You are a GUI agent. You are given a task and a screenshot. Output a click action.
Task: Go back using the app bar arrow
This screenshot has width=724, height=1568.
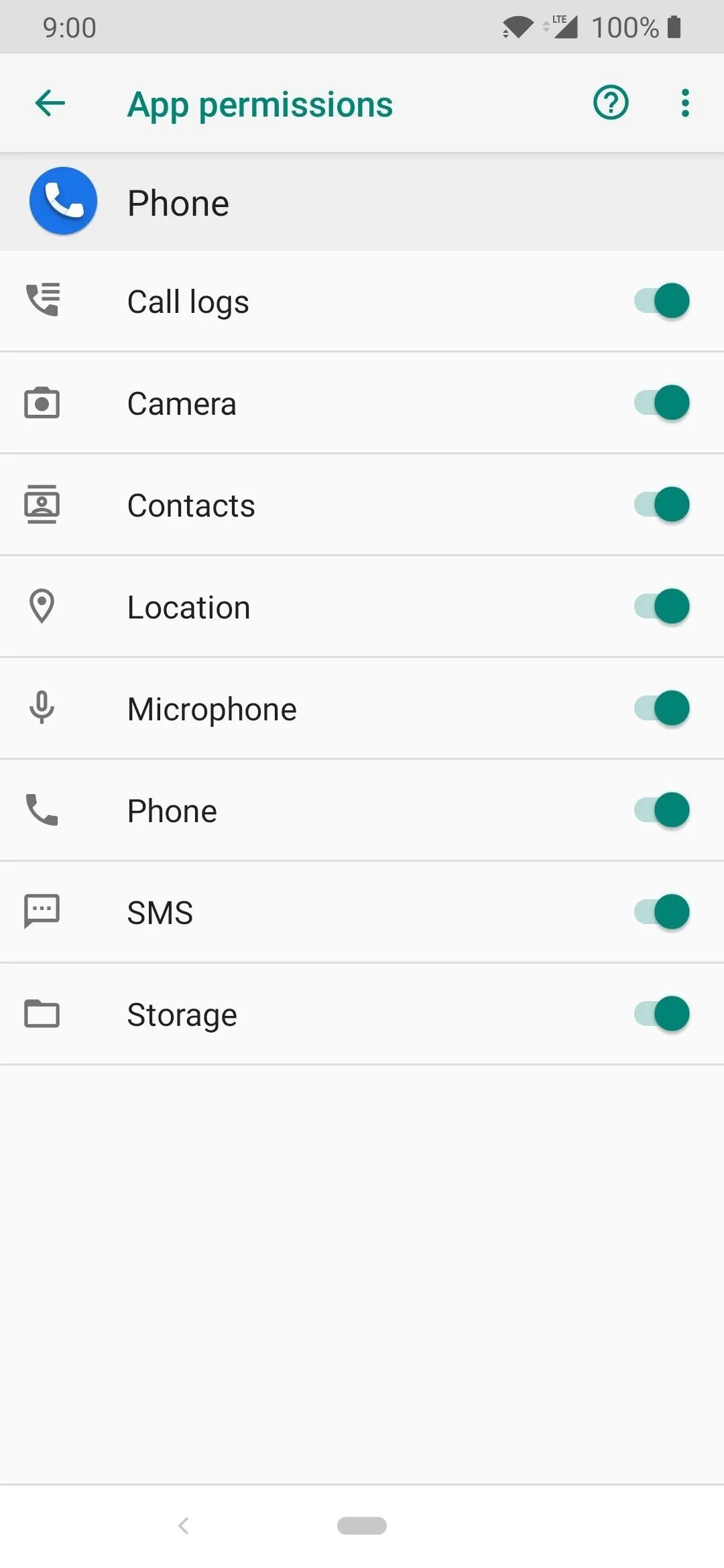click(50, 103)
